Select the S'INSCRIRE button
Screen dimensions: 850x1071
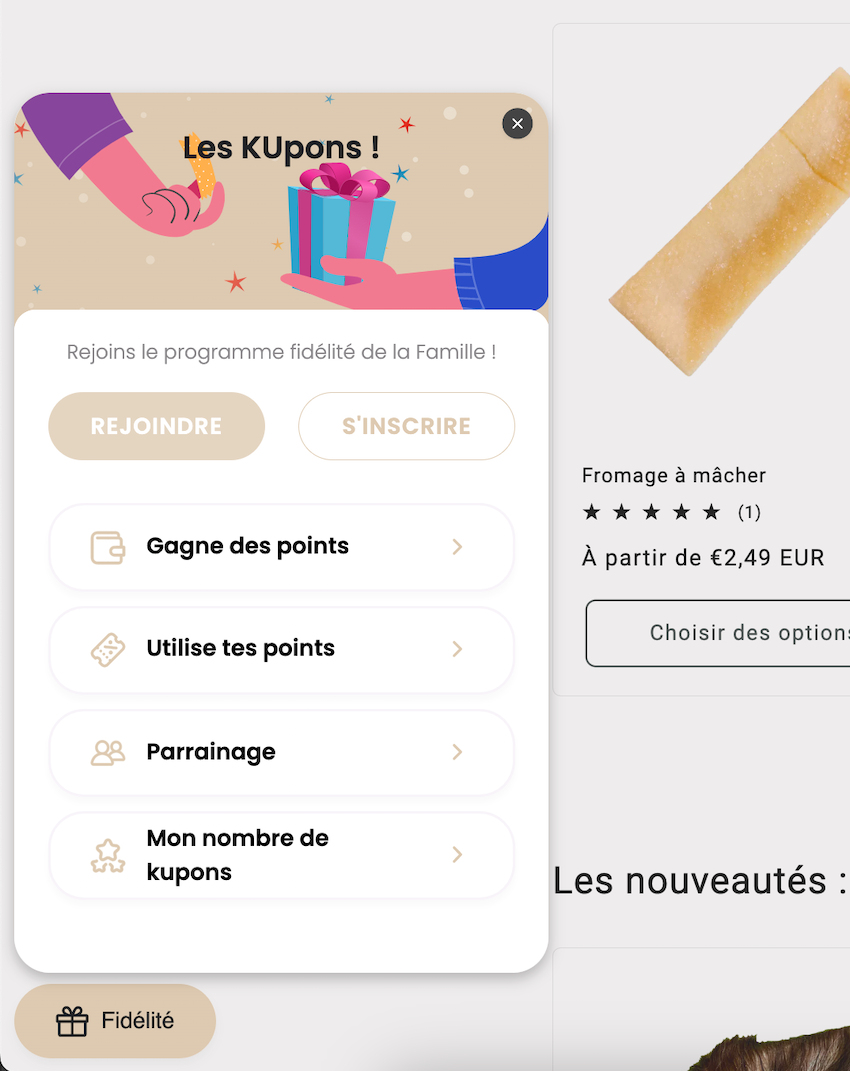pos(406,426)
